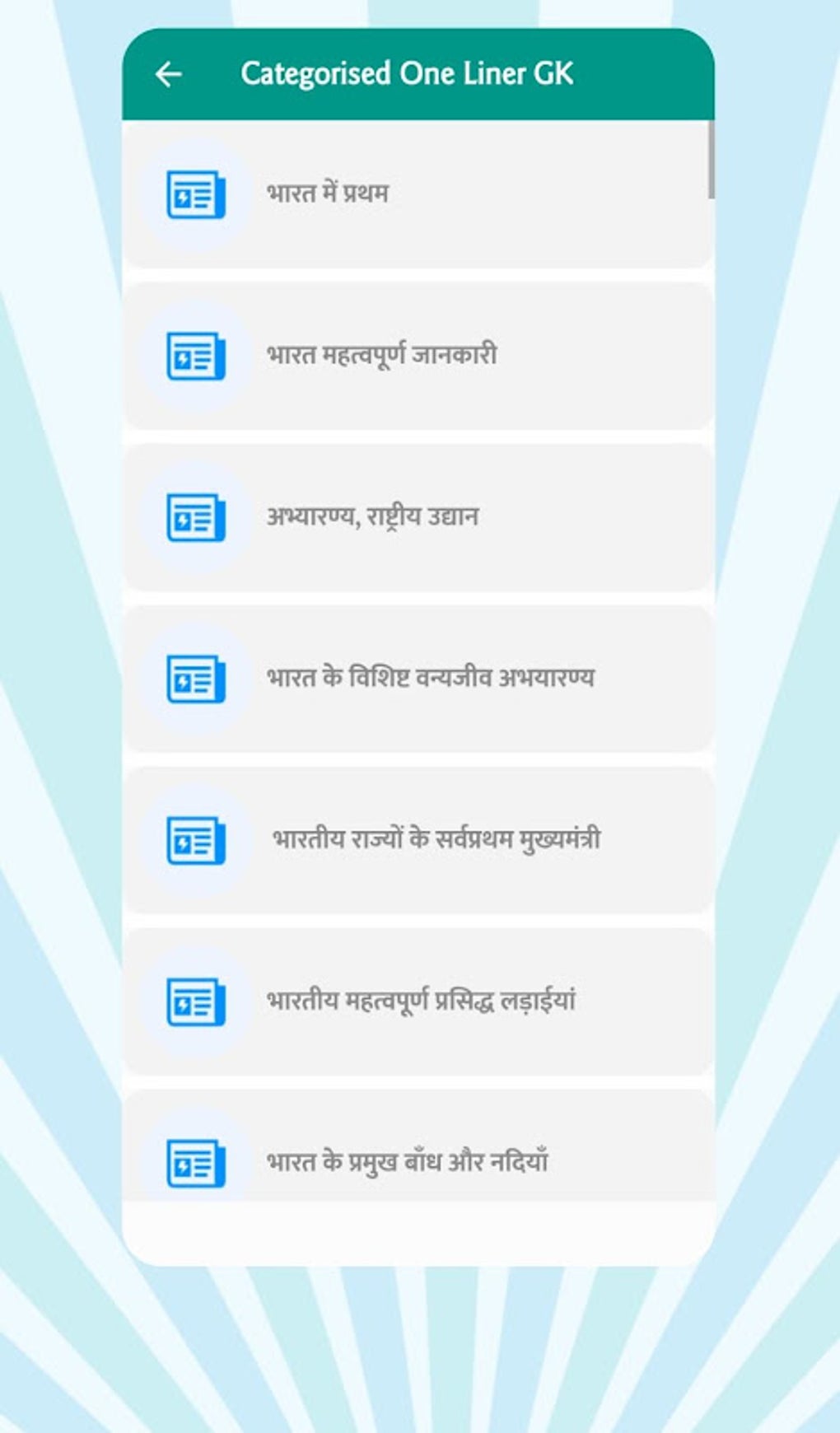Tap the card containing अभ्यारण्य, राष्ट्रीय उद्यान text
840x1433 pixels.
tap(420, 516)
